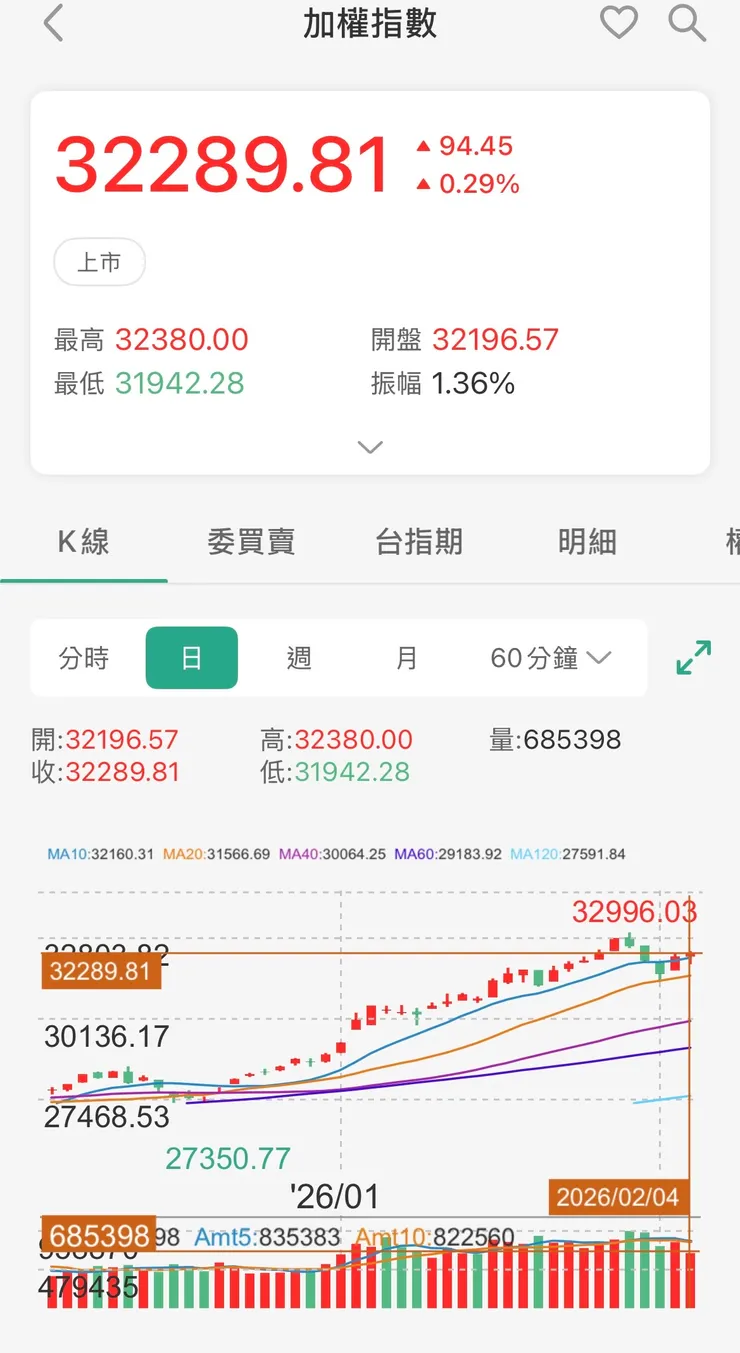
Task: Select the 台指期 futures tab
Action: click(x=419, y=541)
